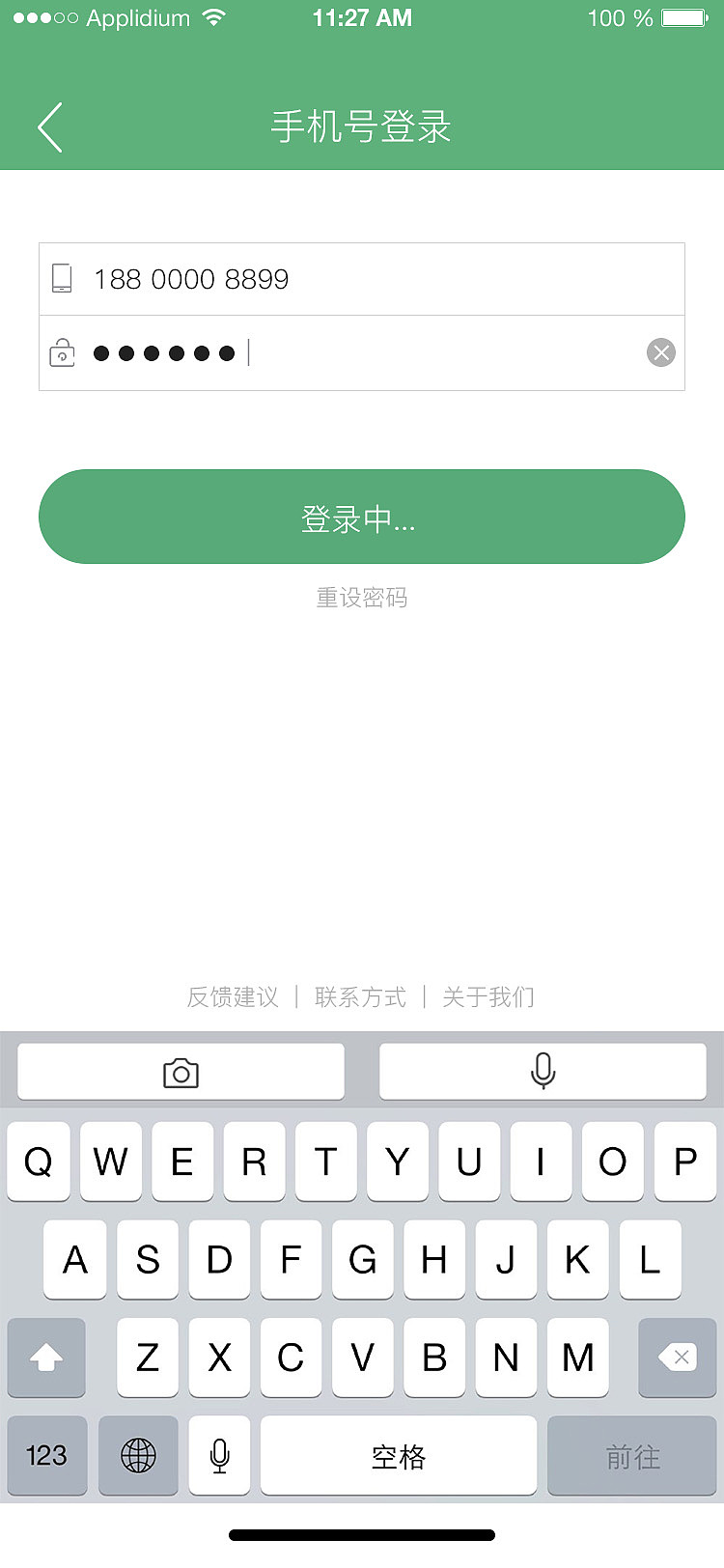Toggle the Shift key on the keyboard
Image resolution: width=724 pixels, height=1568 pixels.
tap(46, 1358)
